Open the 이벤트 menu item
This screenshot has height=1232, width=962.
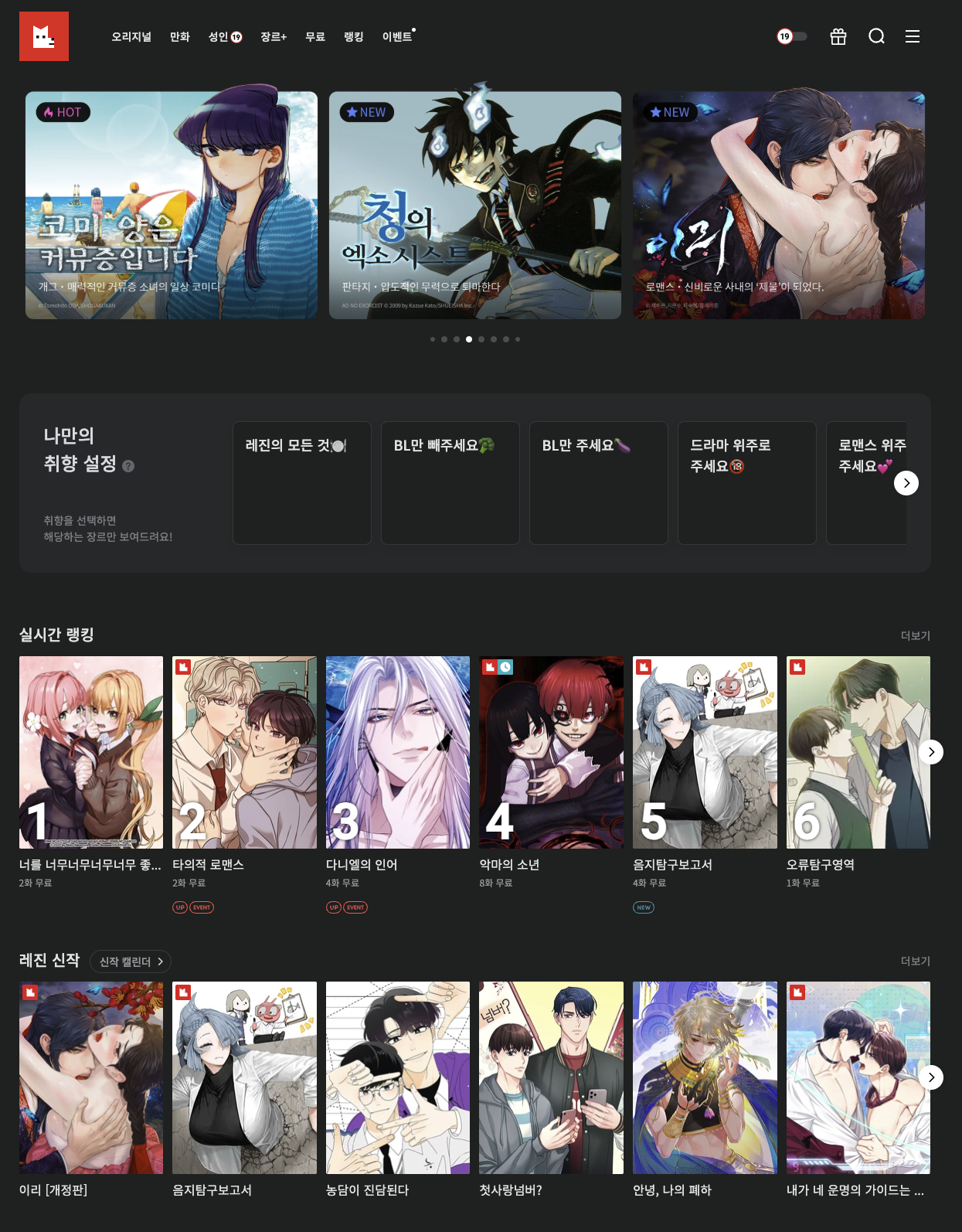(397, 36)
